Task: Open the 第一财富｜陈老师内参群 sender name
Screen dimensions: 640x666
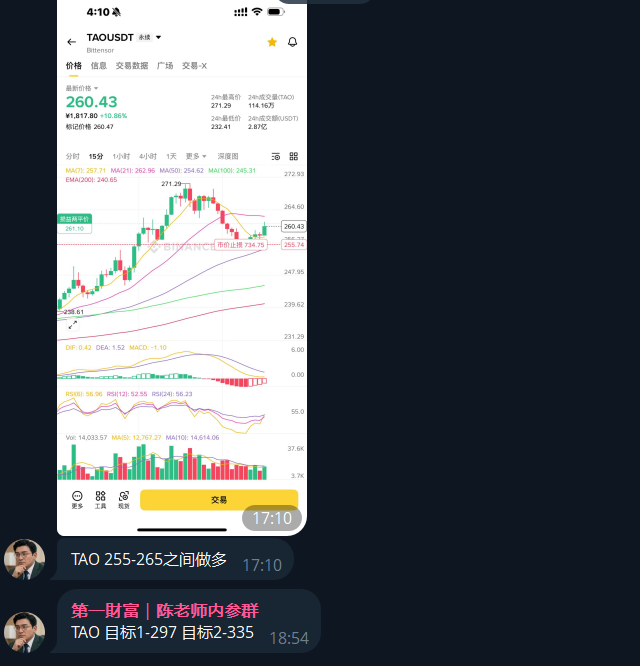Action: pyautogui.click(x=164, y=610)
